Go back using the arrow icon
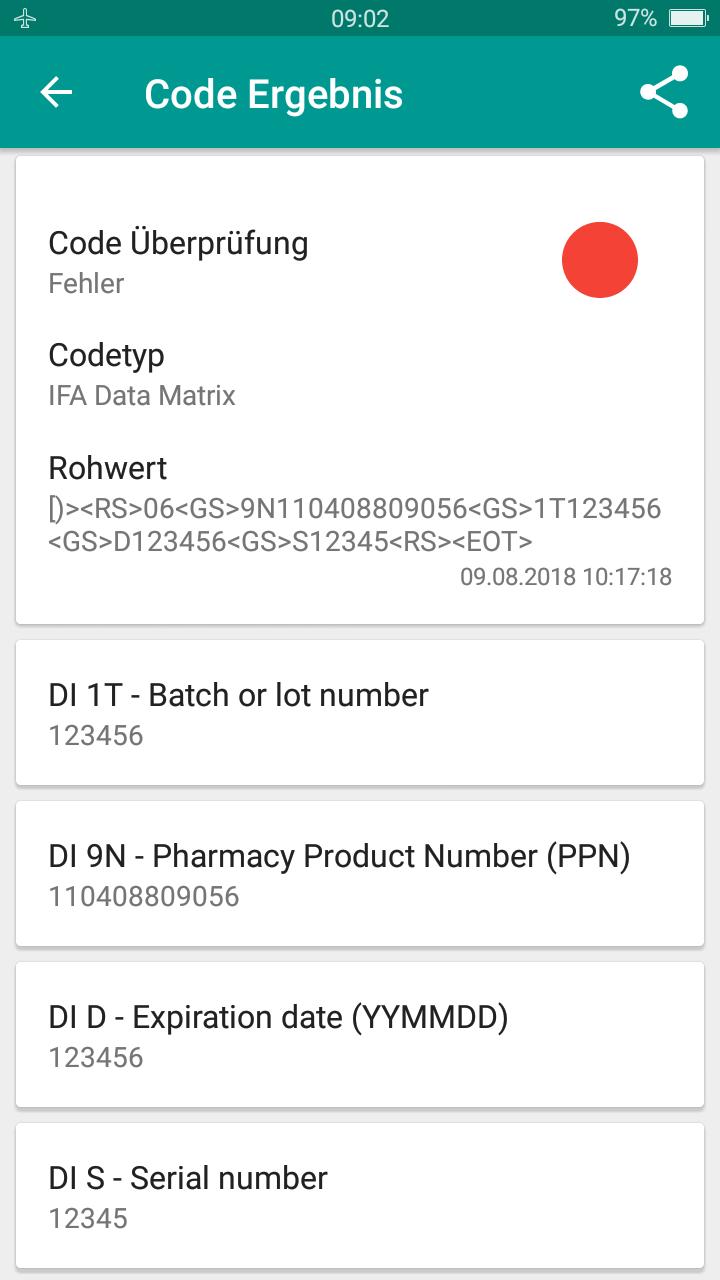Image resolution: width=720 pixels, height=1280 pixels. coord(56,93)
